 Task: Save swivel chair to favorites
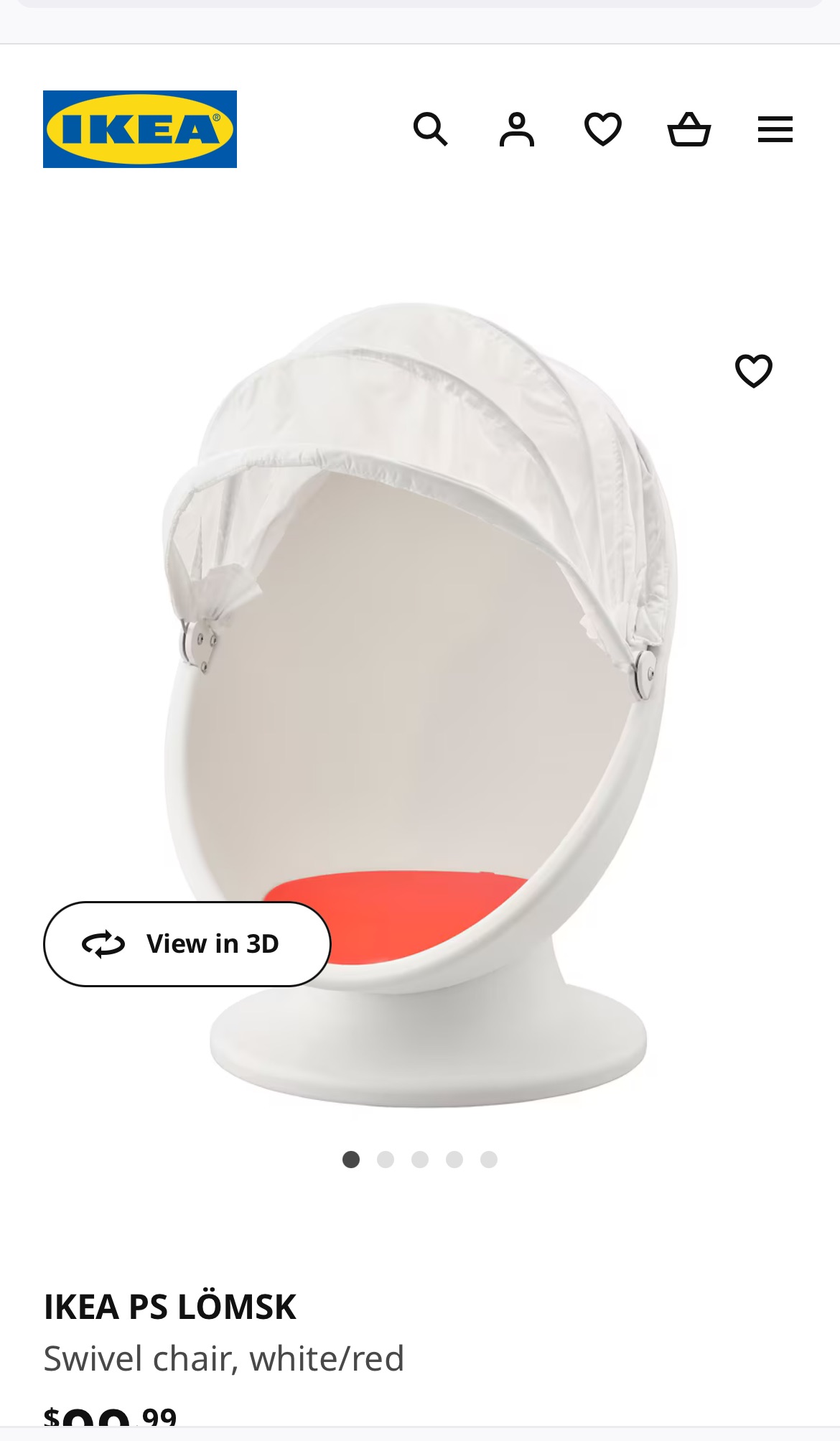[x=754, y=370]
